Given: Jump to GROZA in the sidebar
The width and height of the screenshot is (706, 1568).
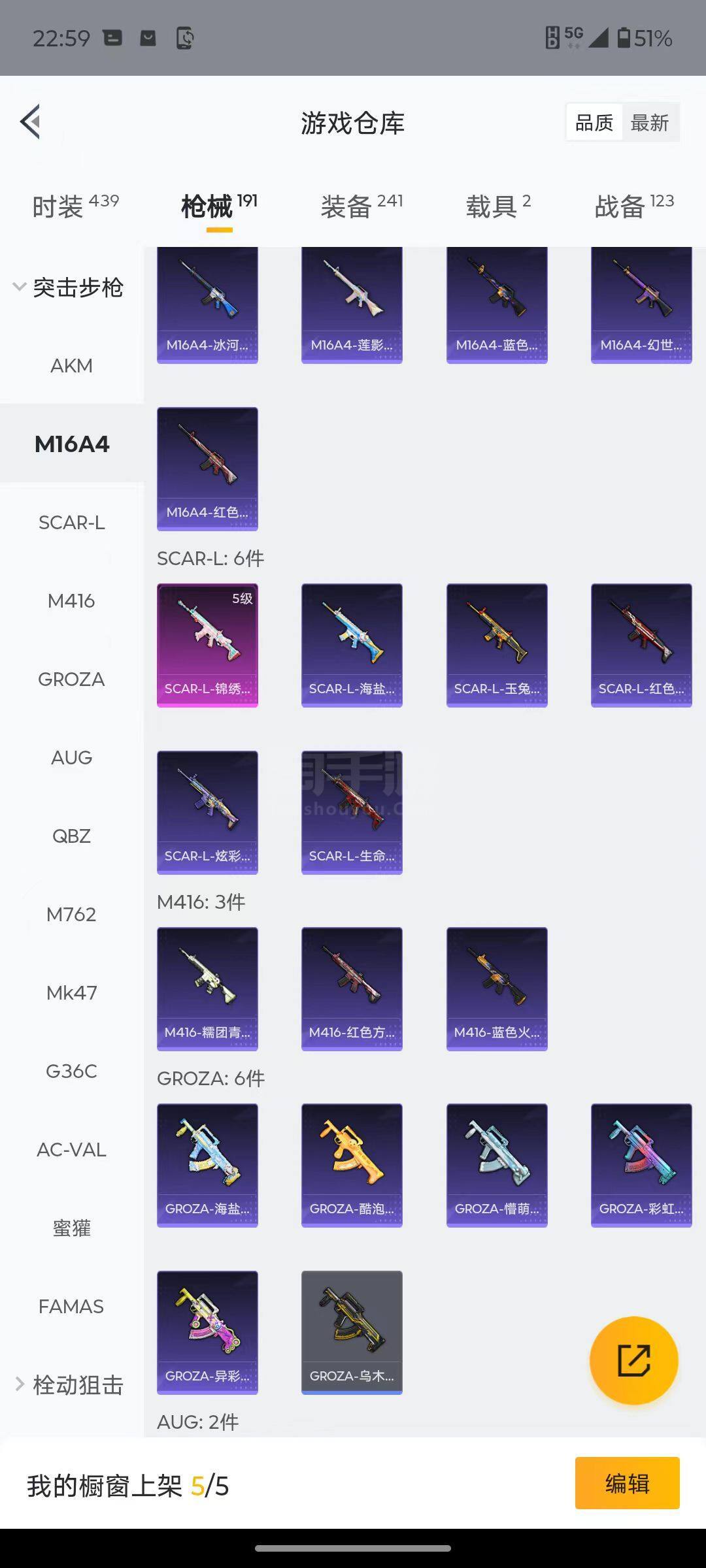Looking at the screenshot, I should pyautogui.click(x=71, y=679).
